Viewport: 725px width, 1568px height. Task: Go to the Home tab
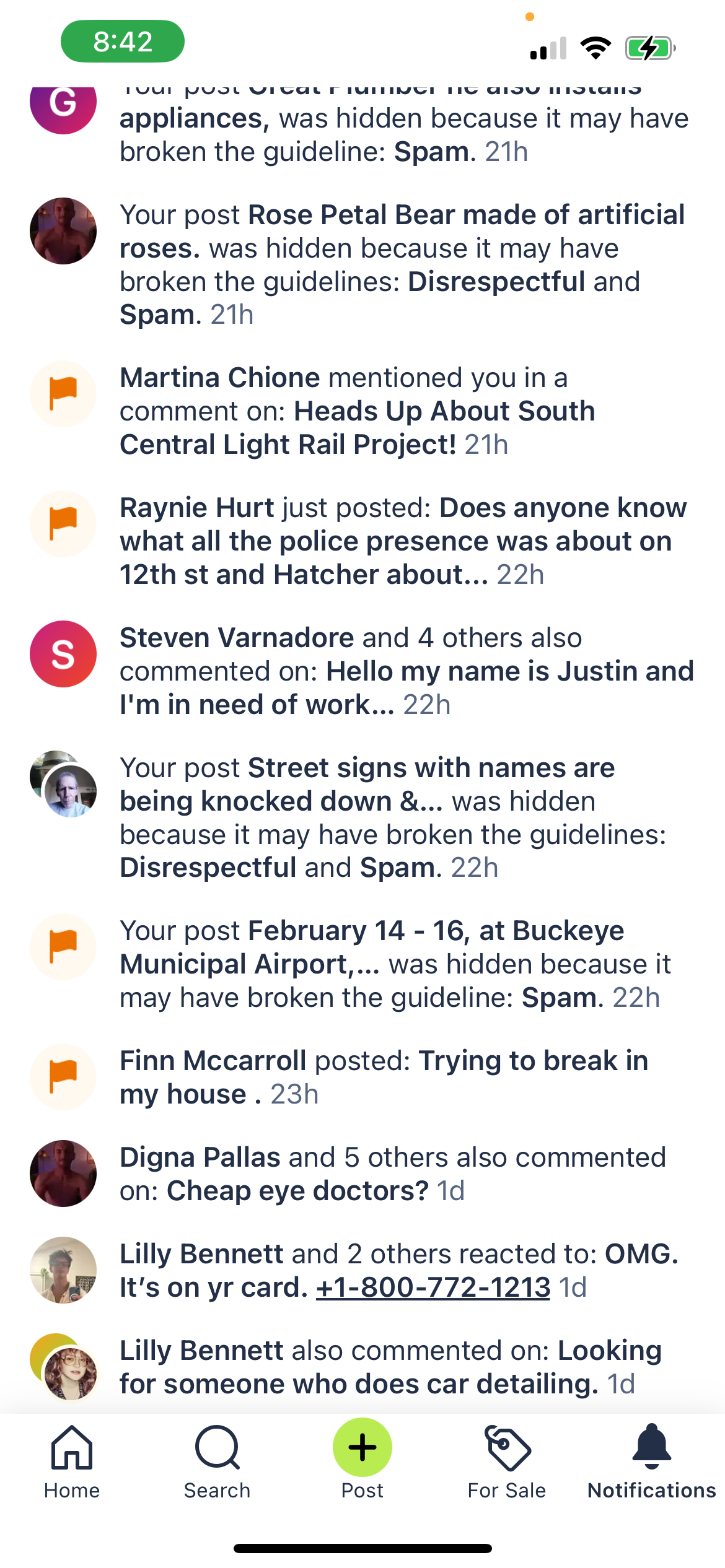(72, 1463)
